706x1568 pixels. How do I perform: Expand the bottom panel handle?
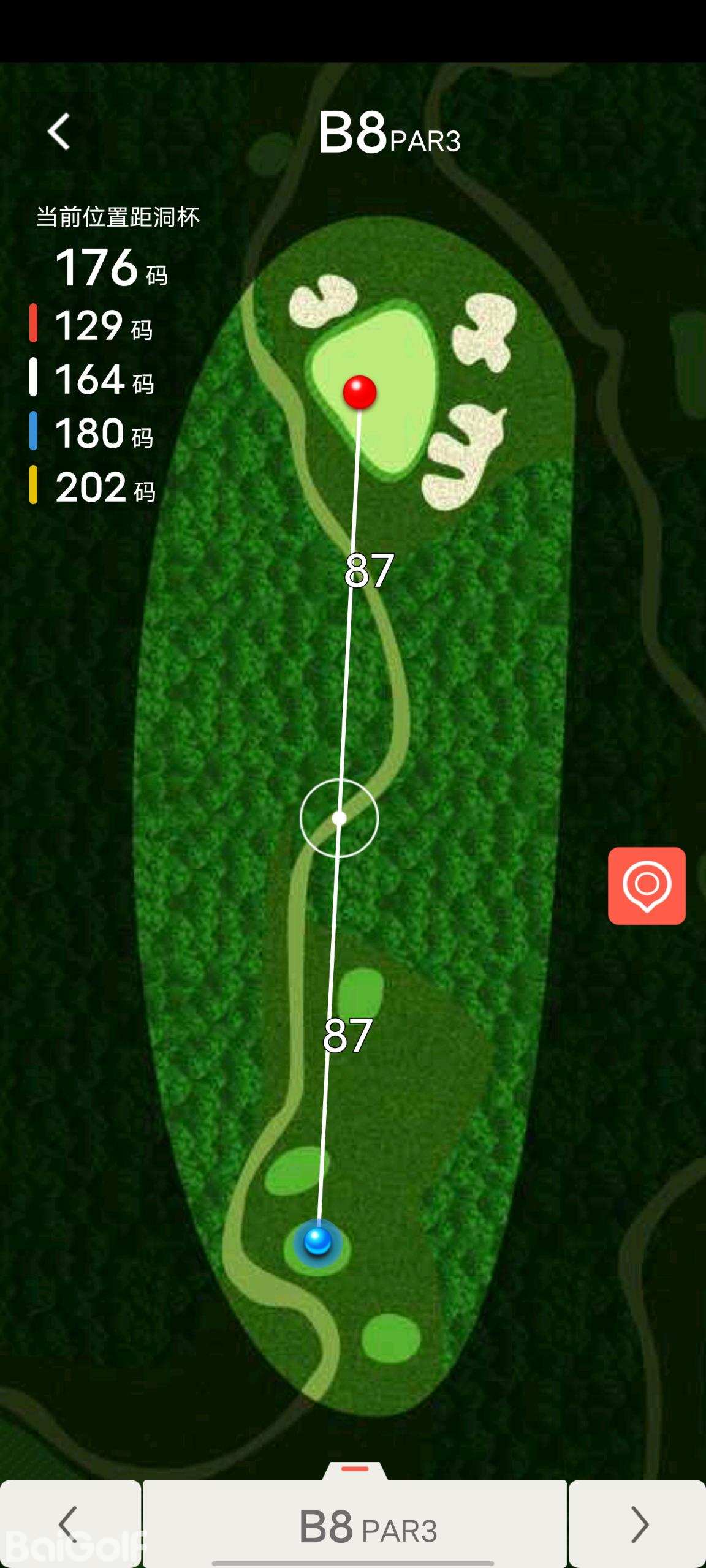point(355,1469)
